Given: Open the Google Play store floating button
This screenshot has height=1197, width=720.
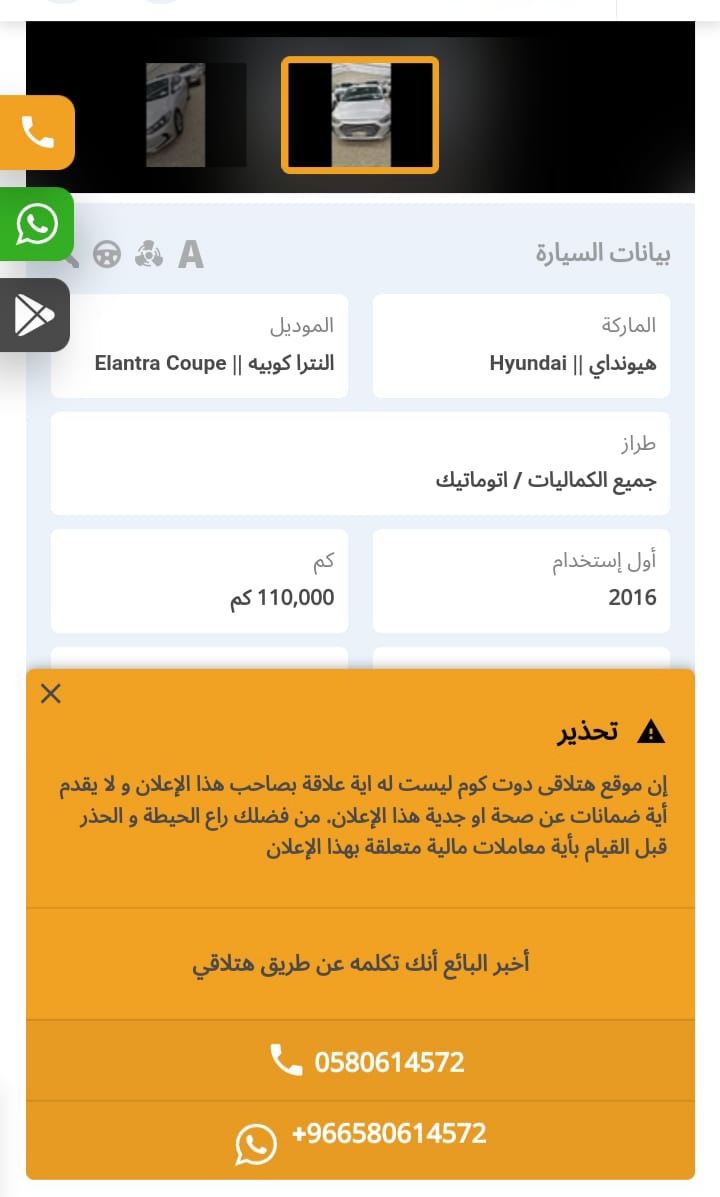Looking at the screenshot, I should (34, 315).
